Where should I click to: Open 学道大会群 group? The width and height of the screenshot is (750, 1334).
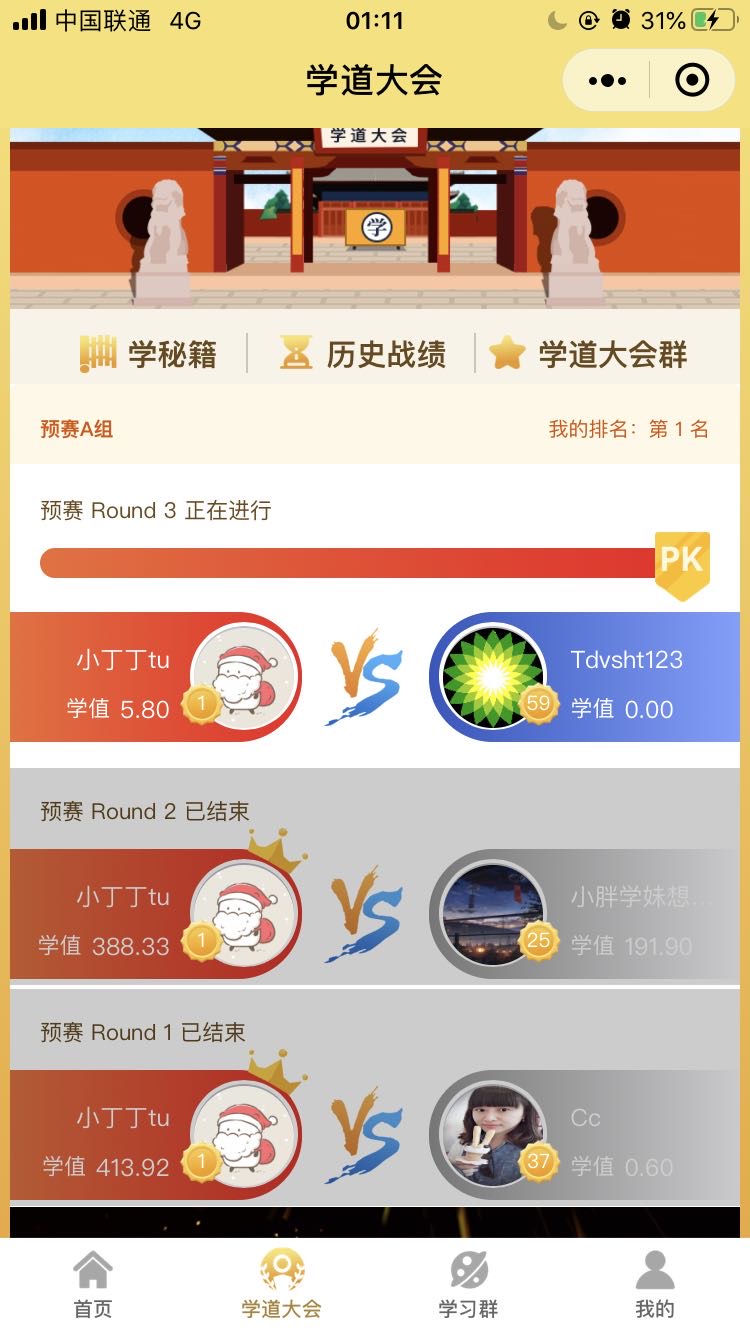tap(589, 354)
